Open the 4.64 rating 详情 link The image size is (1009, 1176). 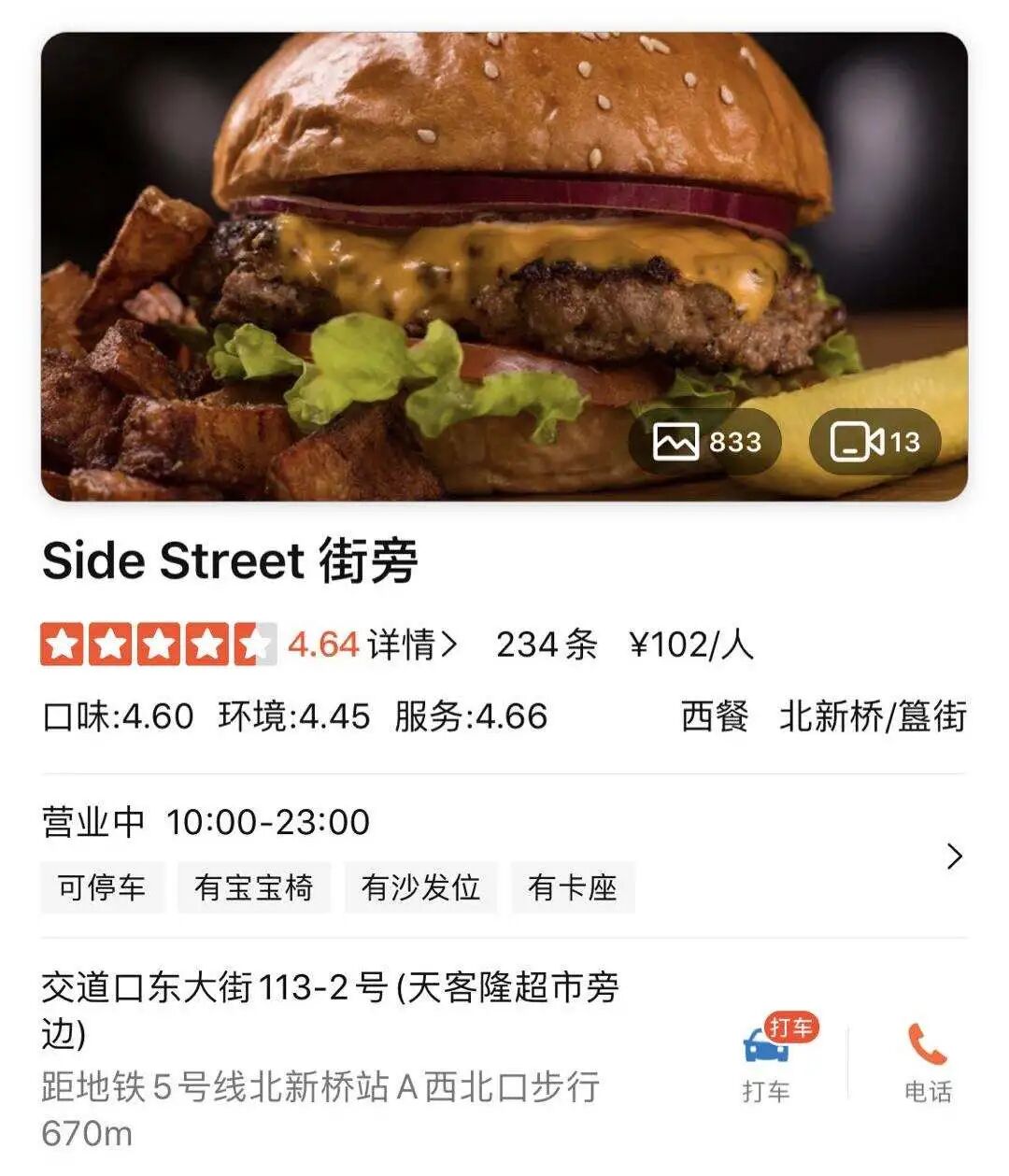click(x=411, y=645)
